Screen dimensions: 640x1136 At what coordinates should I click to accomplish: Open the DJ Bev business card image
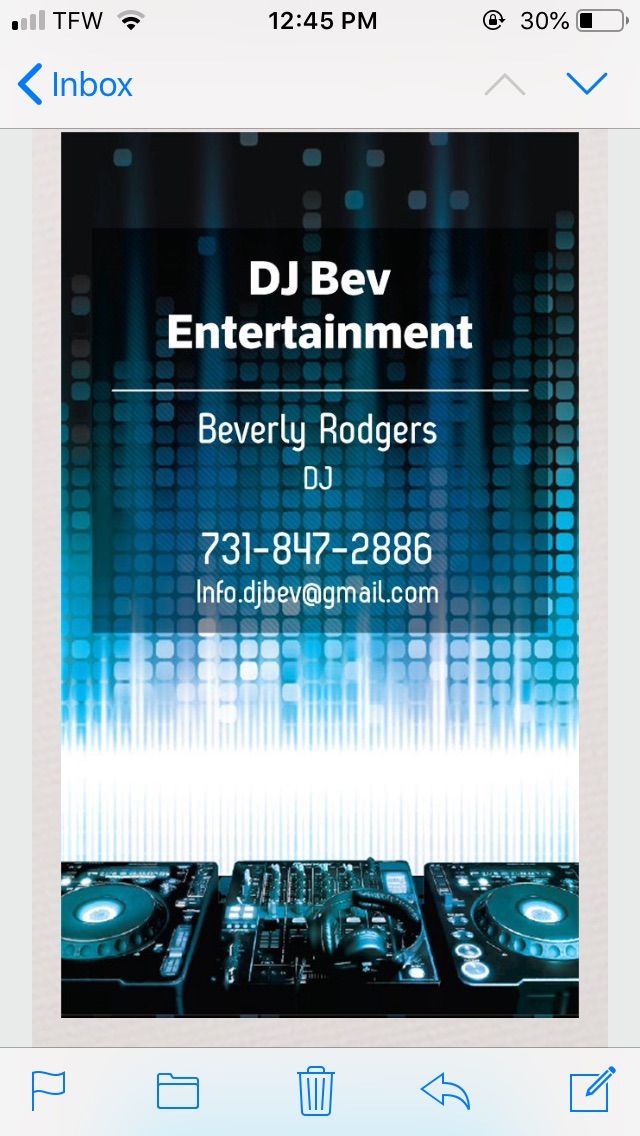point(320,574)
